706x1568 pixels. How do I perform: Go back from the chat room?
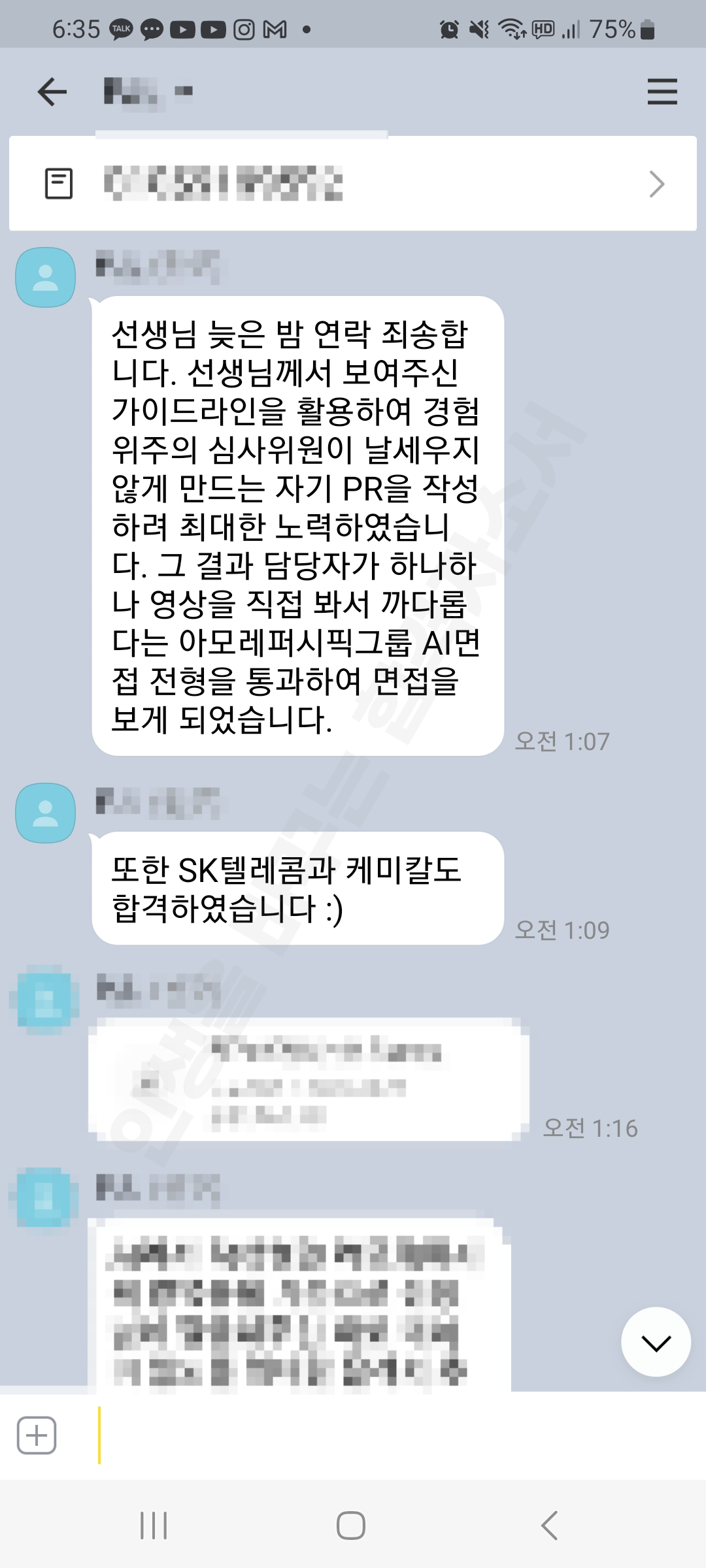point(52,91)
